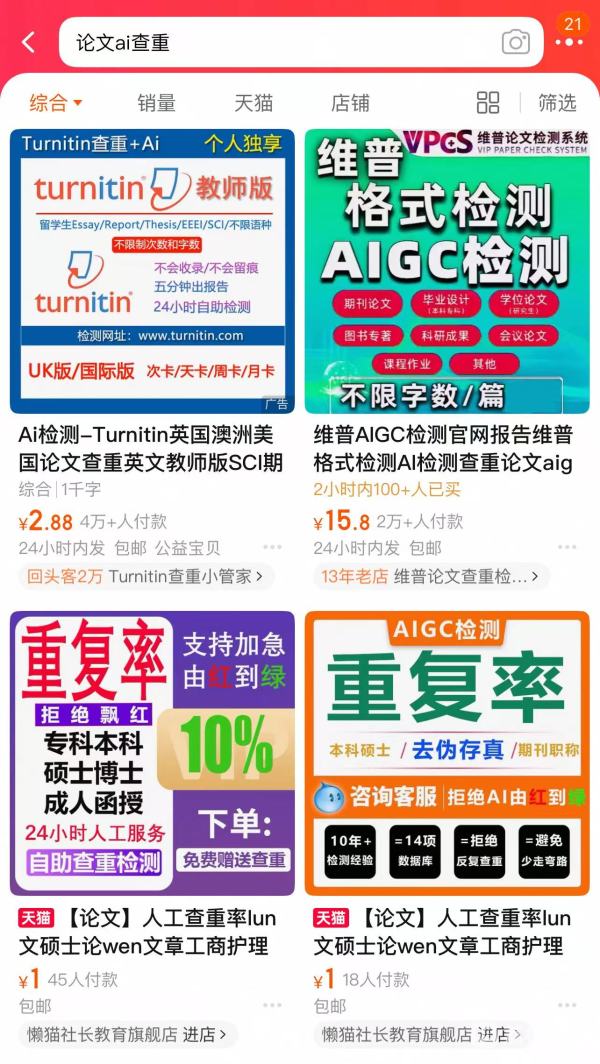This screenshot has width=600, height=1064.
Task: Switch to the 天猫 tab
Action: point(253,102)
